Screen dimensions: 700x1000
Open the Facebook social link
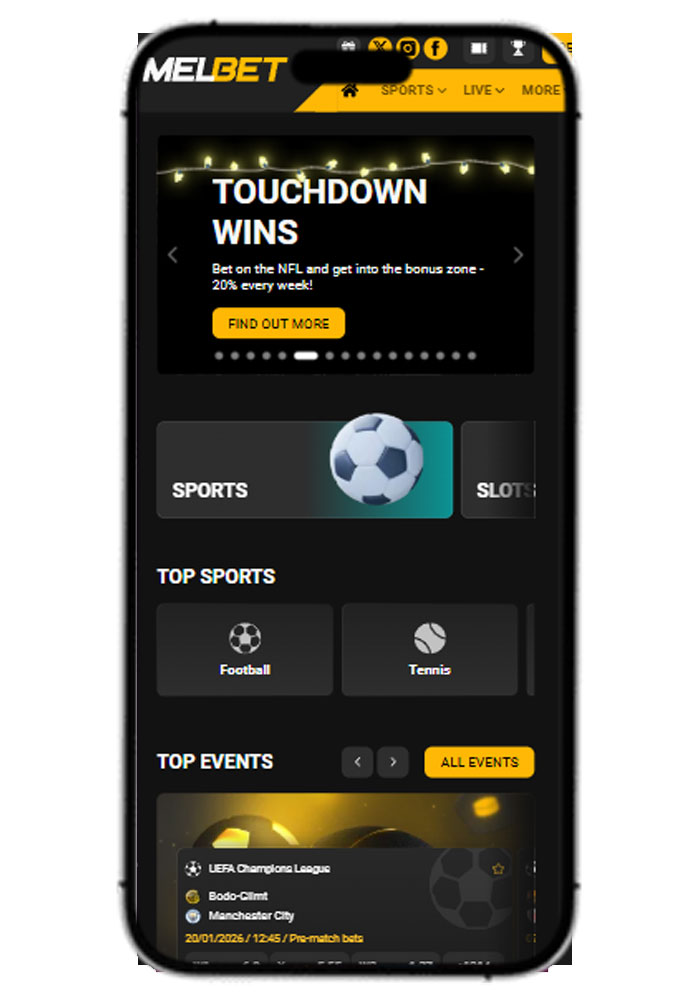click(435, 47)
